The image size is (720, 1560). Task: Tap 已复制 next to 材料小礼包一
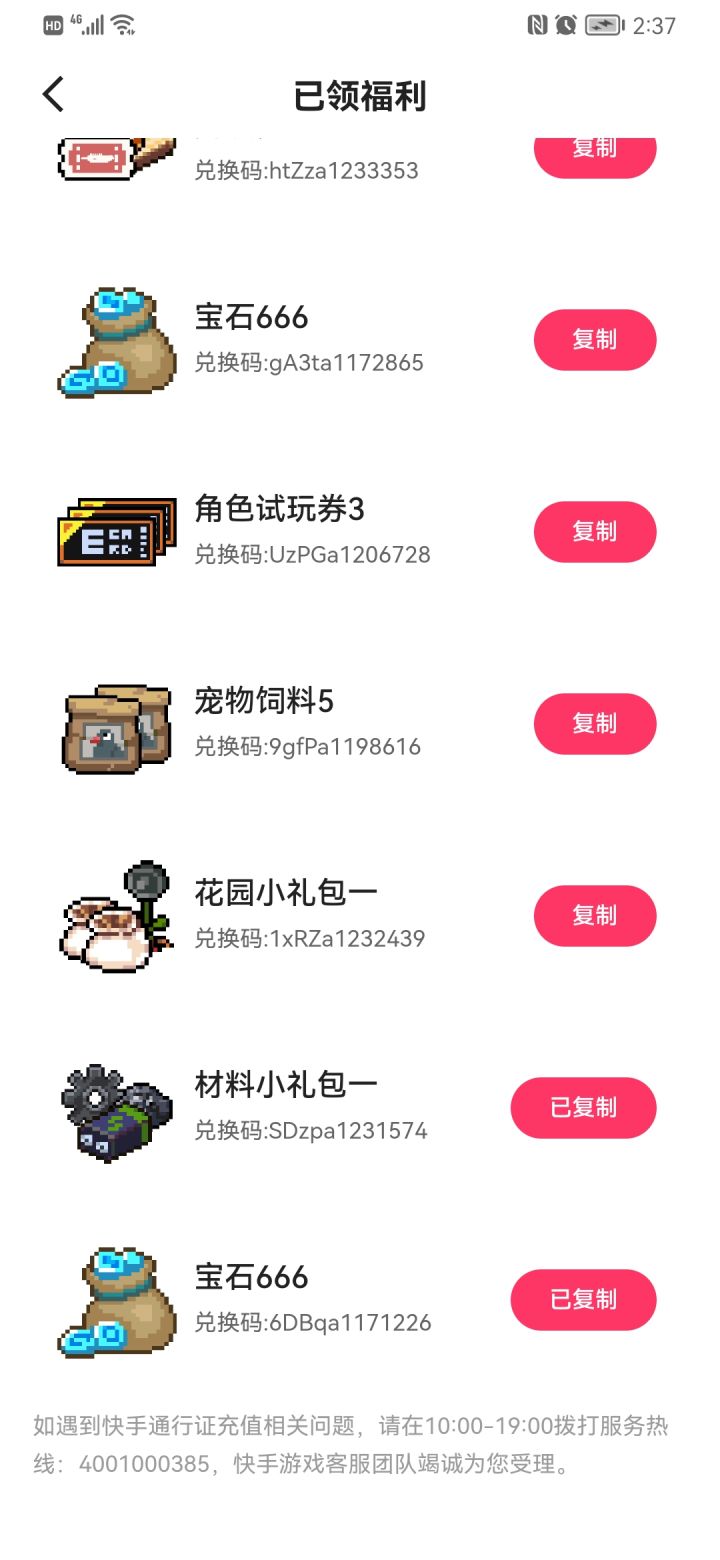click(x=583, y=1108)
